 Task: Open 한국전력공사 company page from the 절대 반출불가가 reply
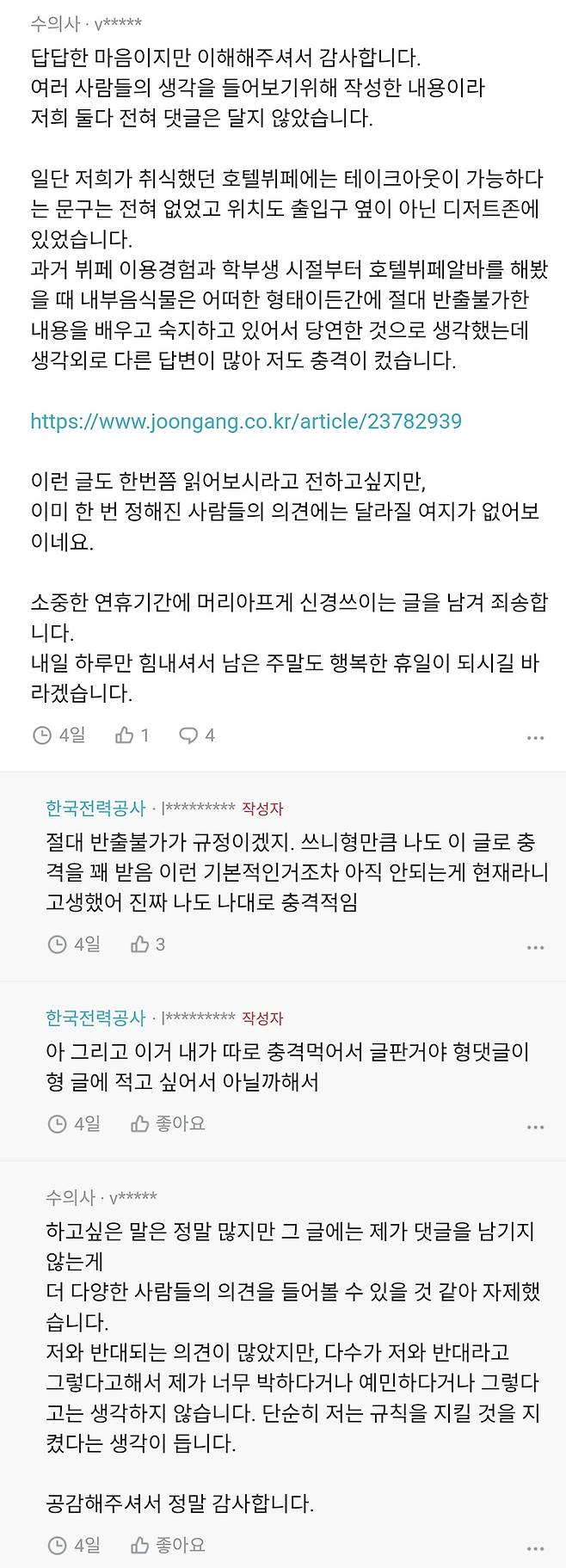pos(95,808)
